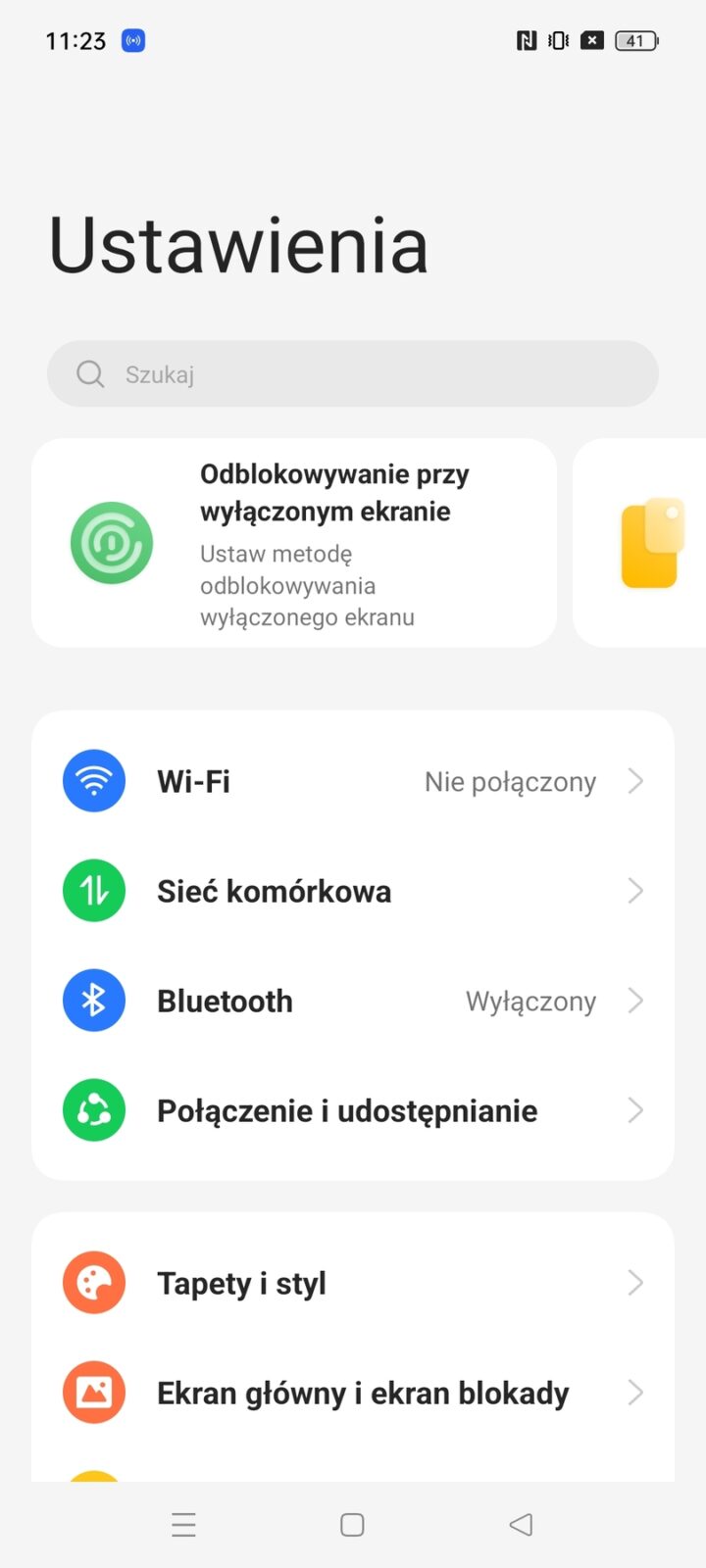The image size is (706, 1568).
Task: Open Tapety i styl
Action: pos(353,1283)
